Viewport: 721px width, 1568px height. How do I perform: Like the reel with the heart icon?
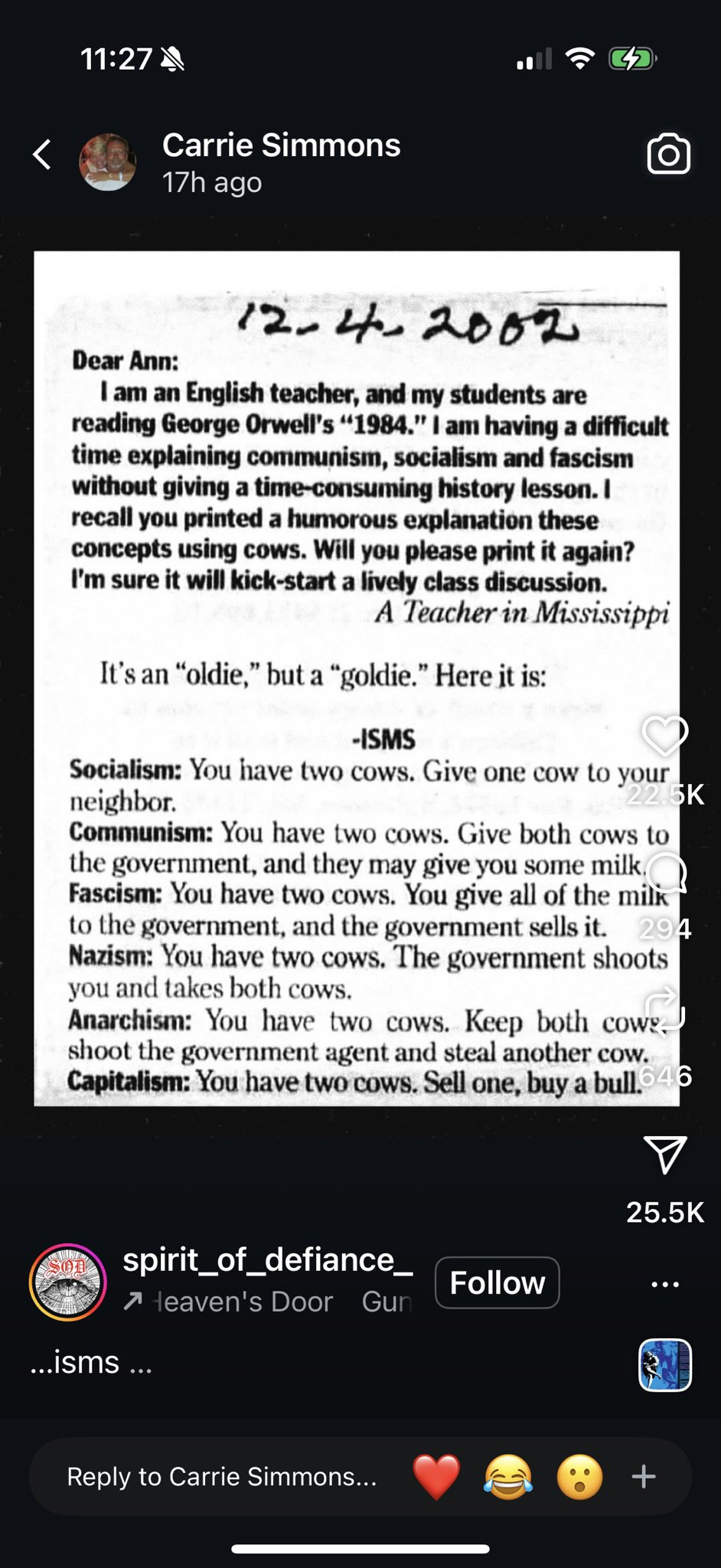tap(664, 736)
